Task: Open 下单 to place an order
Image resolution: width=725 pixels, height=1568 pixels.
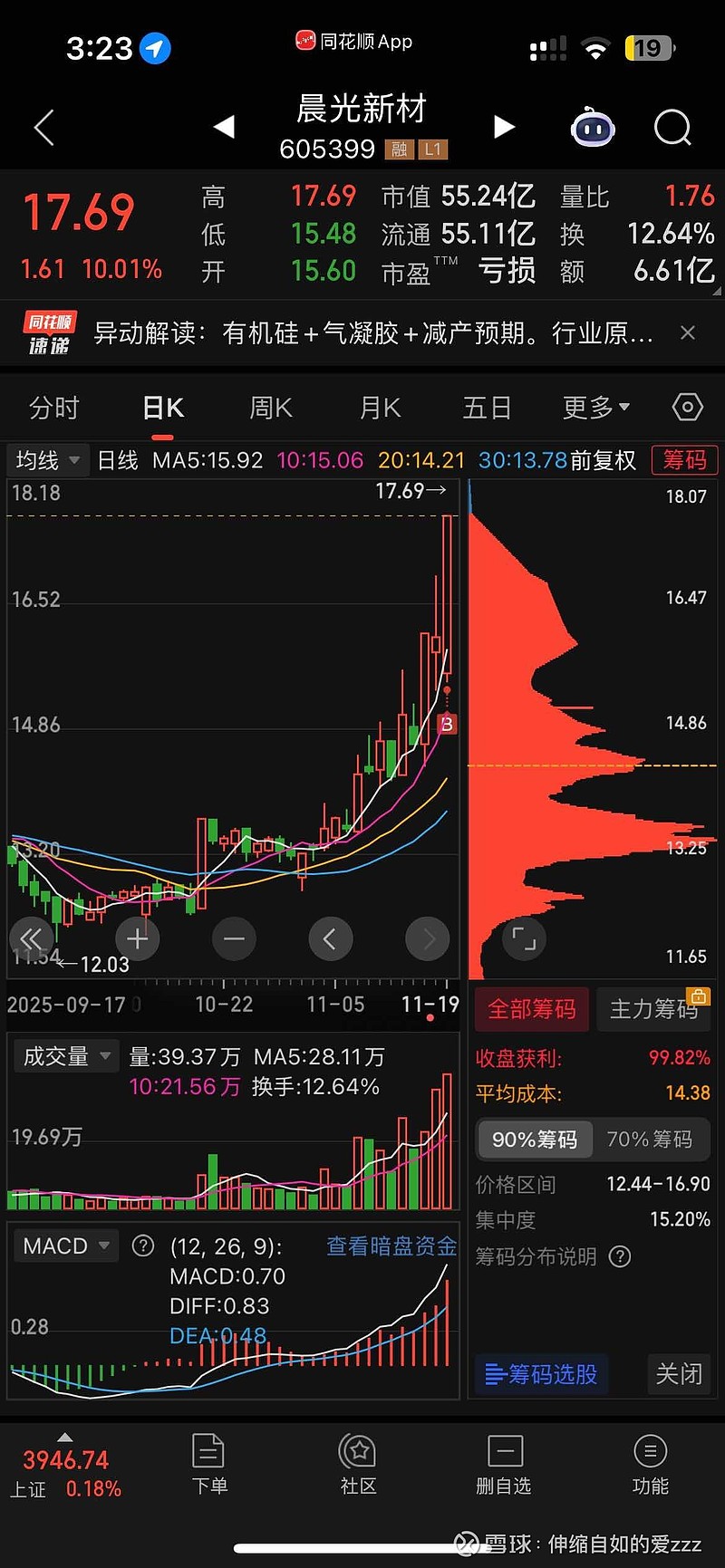Action: pyautogui.click(x=209, y=1464)
